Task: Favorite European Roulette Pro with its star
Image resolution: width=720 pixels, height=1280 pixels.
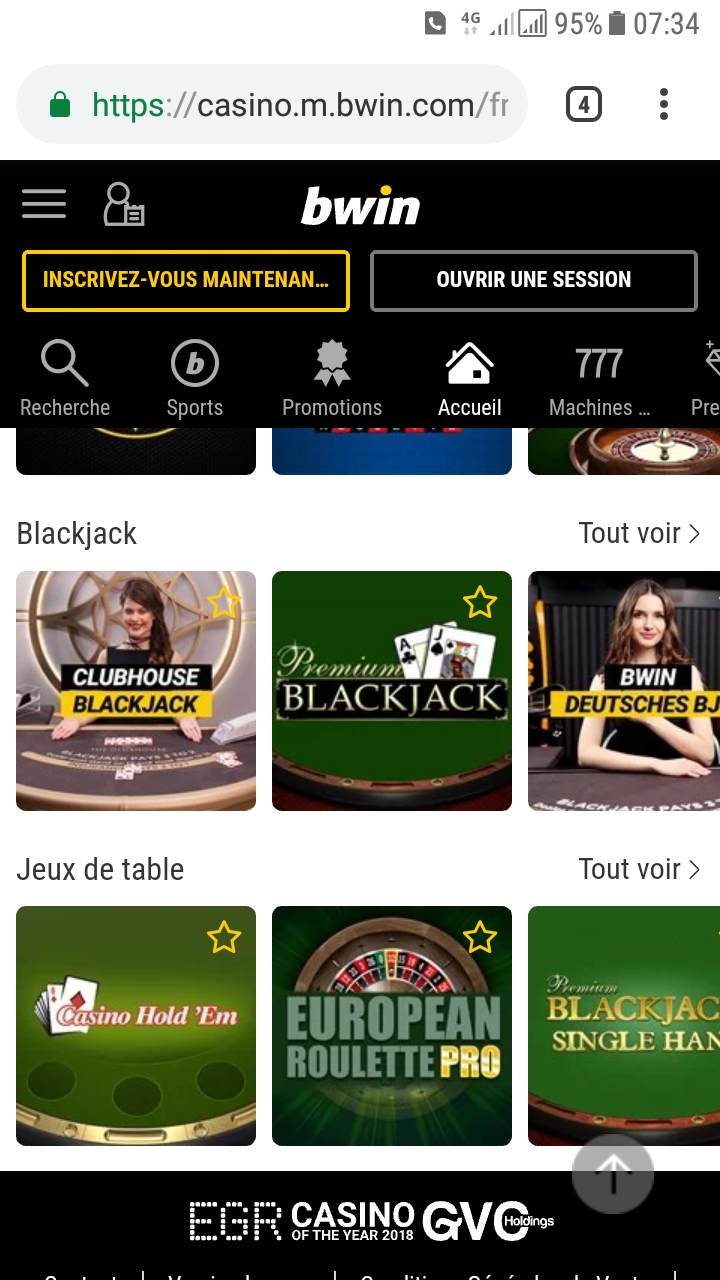Action: 480,937
